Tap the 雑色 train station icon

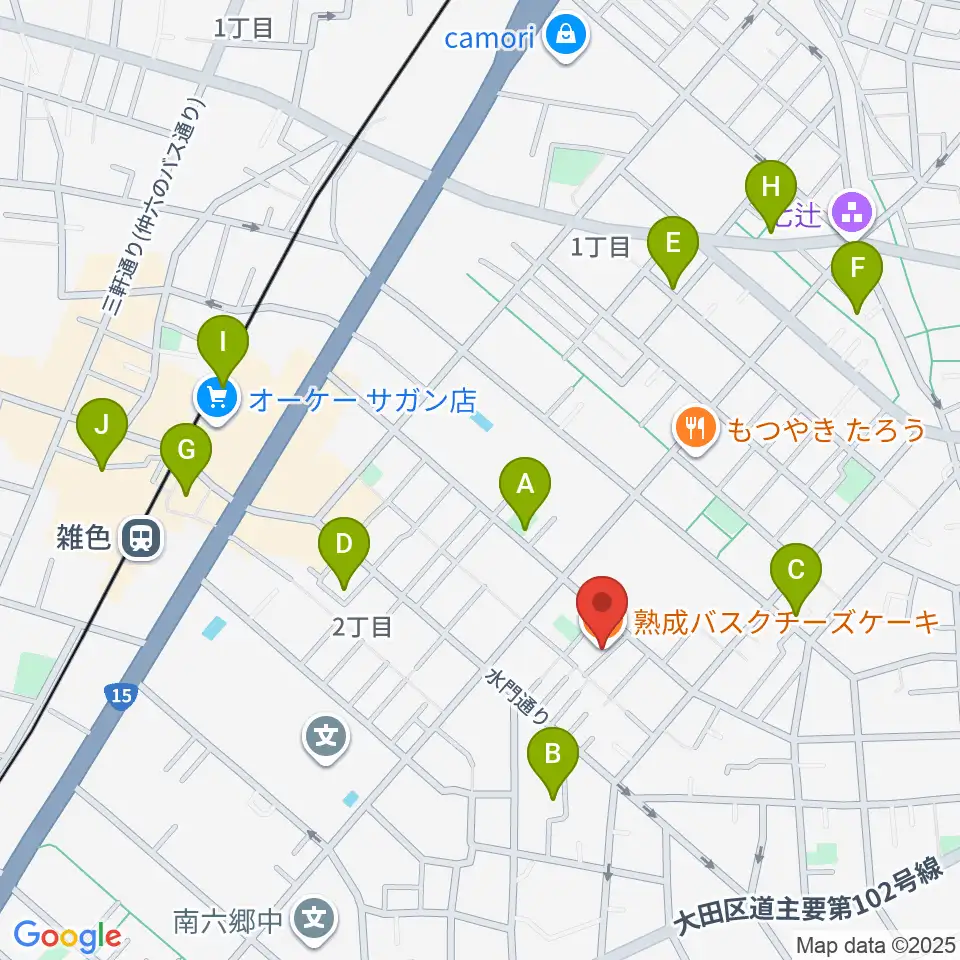point(141,539)
